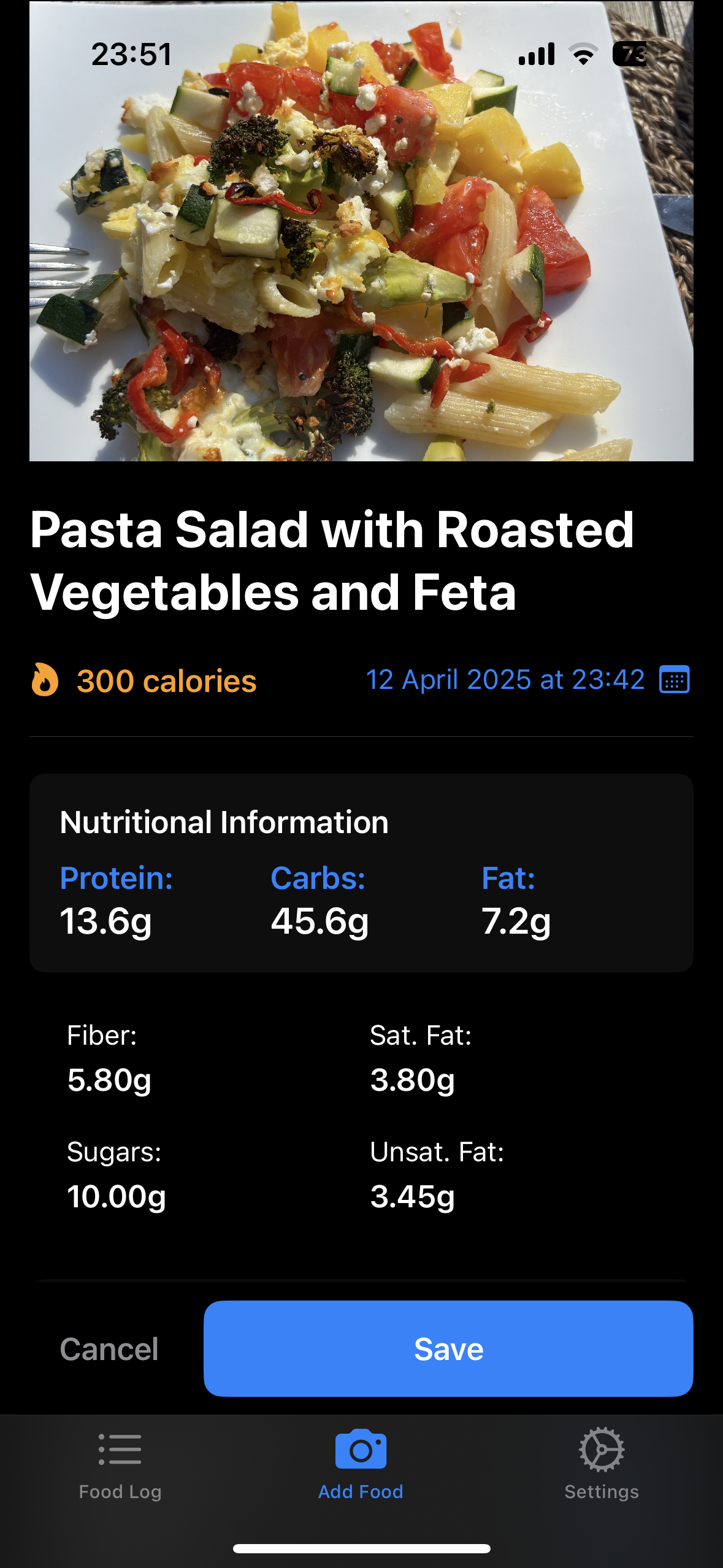Select the 12 April 2025 date text

(504, 679)
